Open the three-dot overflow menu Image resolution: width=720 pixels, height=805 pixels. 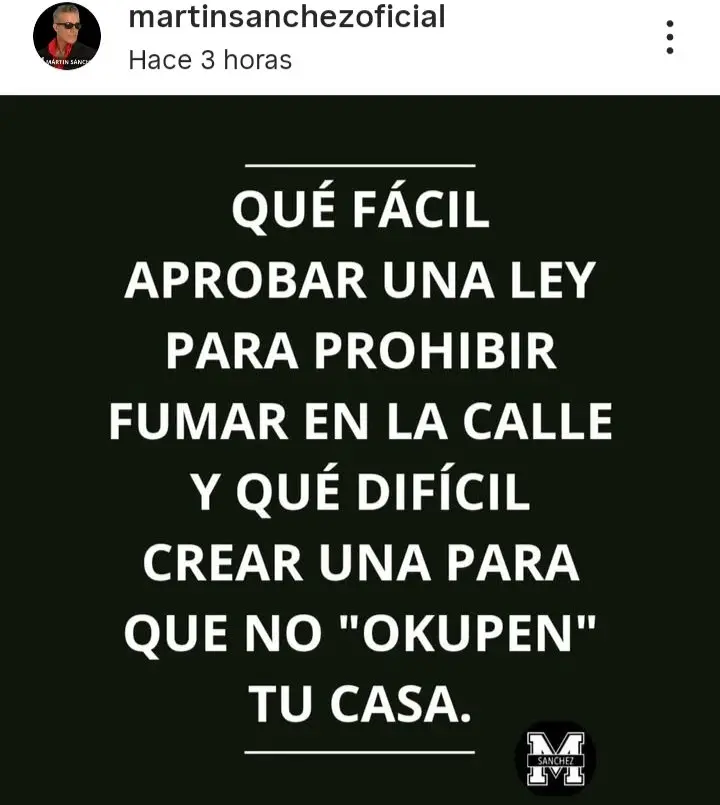[x=669, y=37]
